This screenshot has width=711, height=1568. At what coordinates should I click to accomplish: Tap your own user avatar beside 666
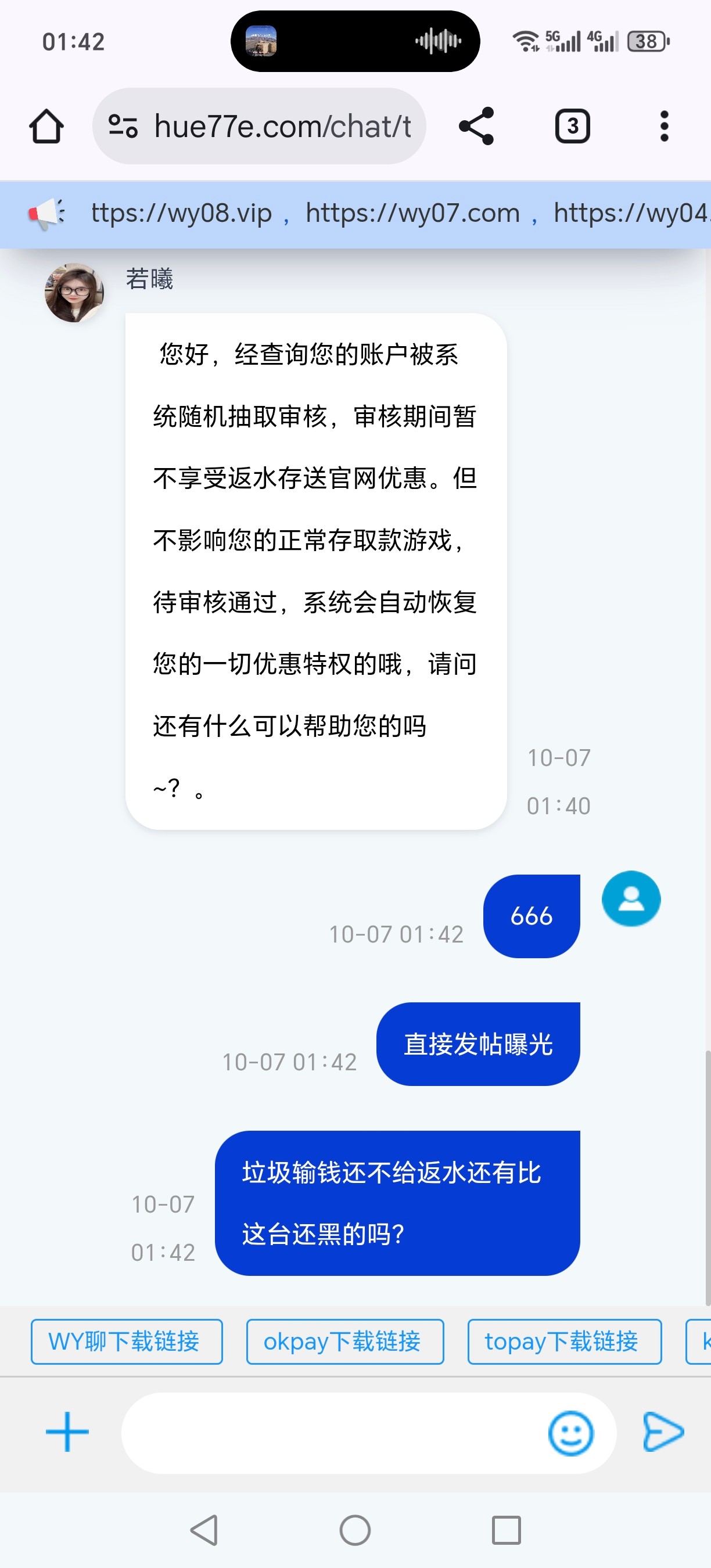(631, 899)
